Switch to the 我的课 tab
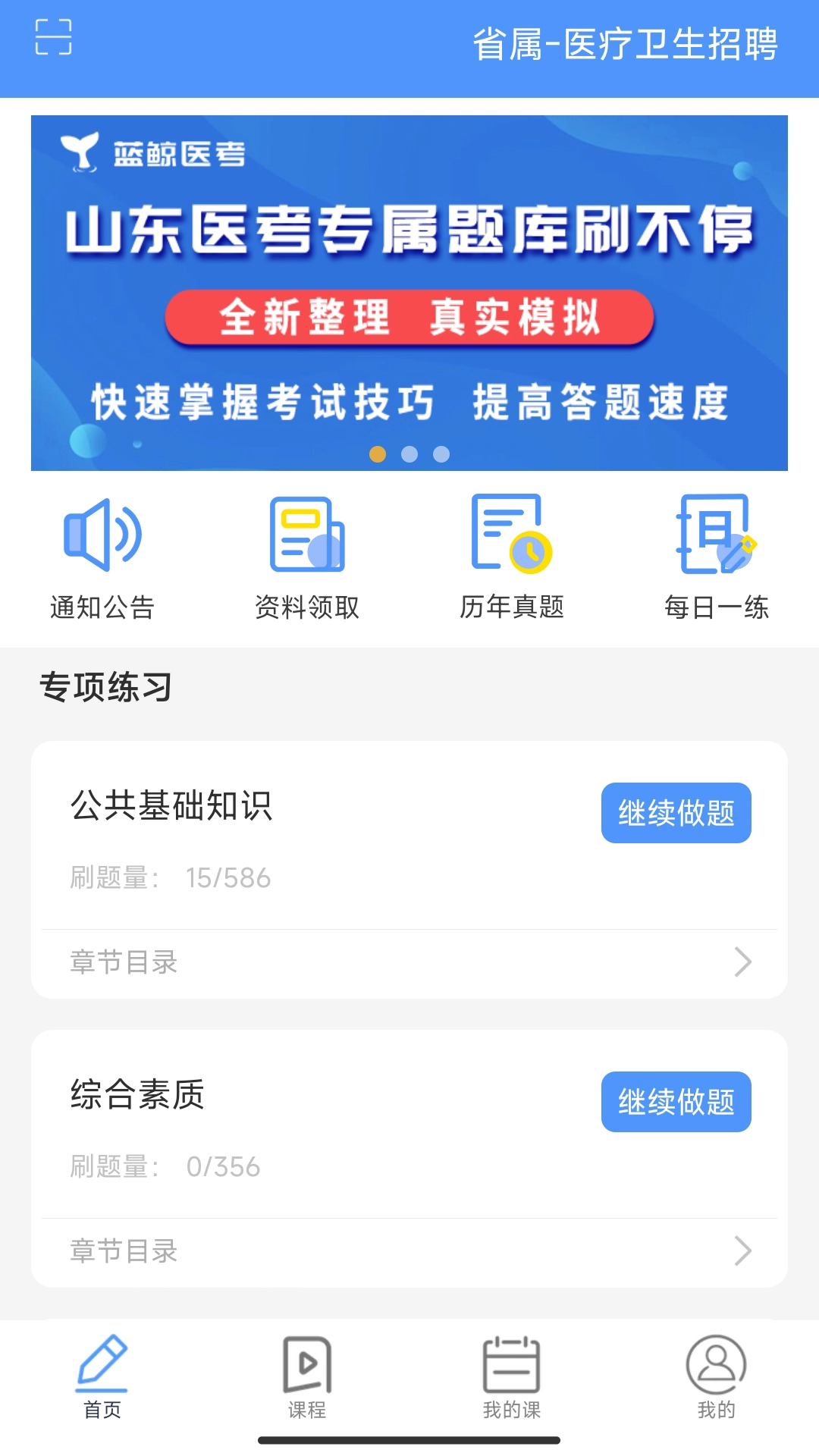 click(x=512, y=1373)
